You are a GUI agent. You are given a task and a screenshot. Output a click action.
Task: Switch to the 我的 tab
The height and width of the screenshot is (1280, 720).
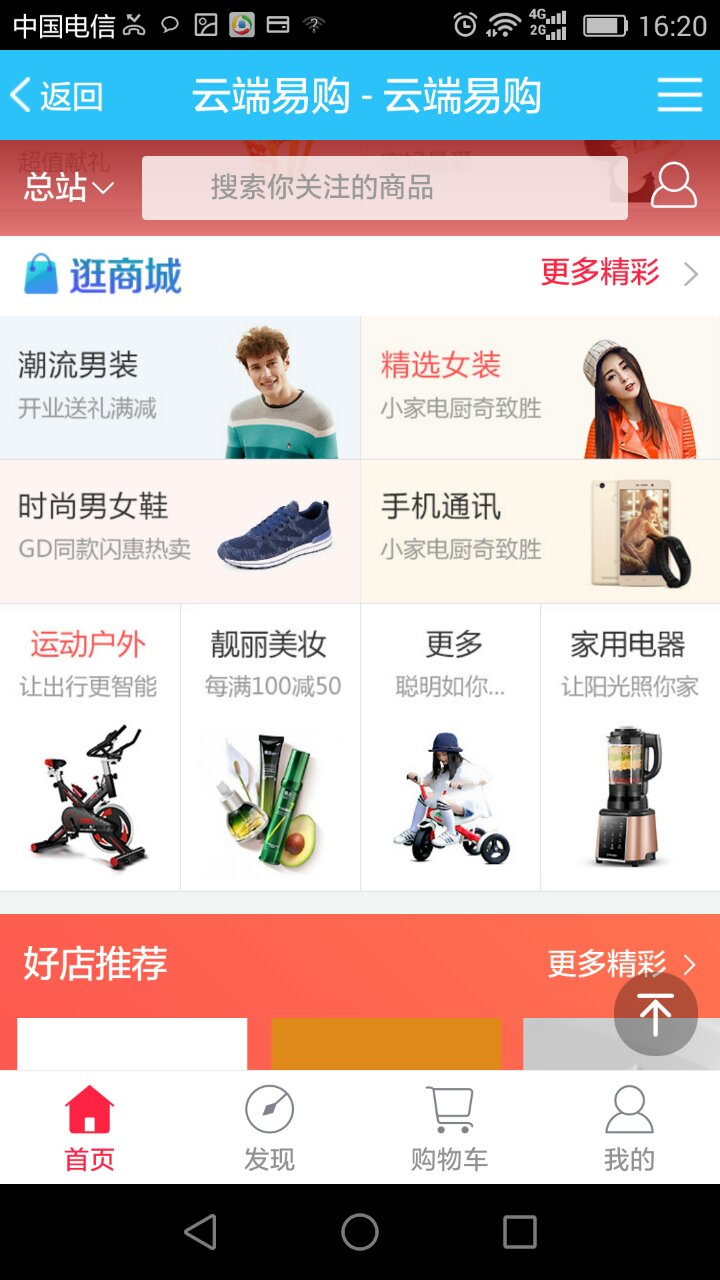point(629,1128)
